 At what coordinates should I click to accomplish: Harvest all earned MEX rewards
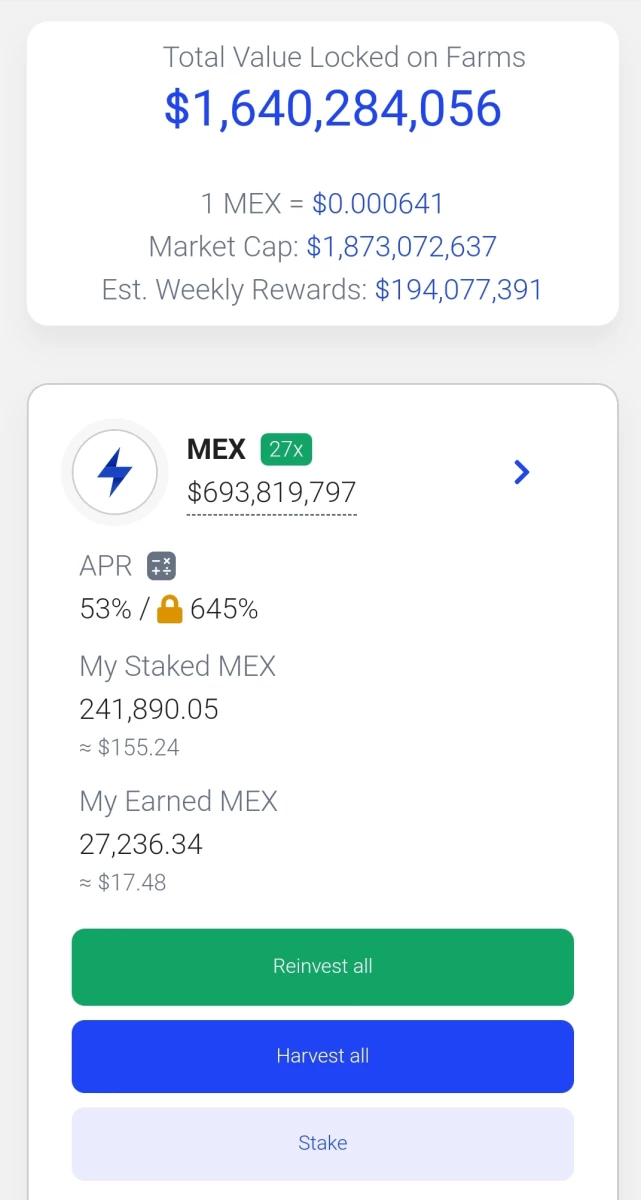[323, 1056]
